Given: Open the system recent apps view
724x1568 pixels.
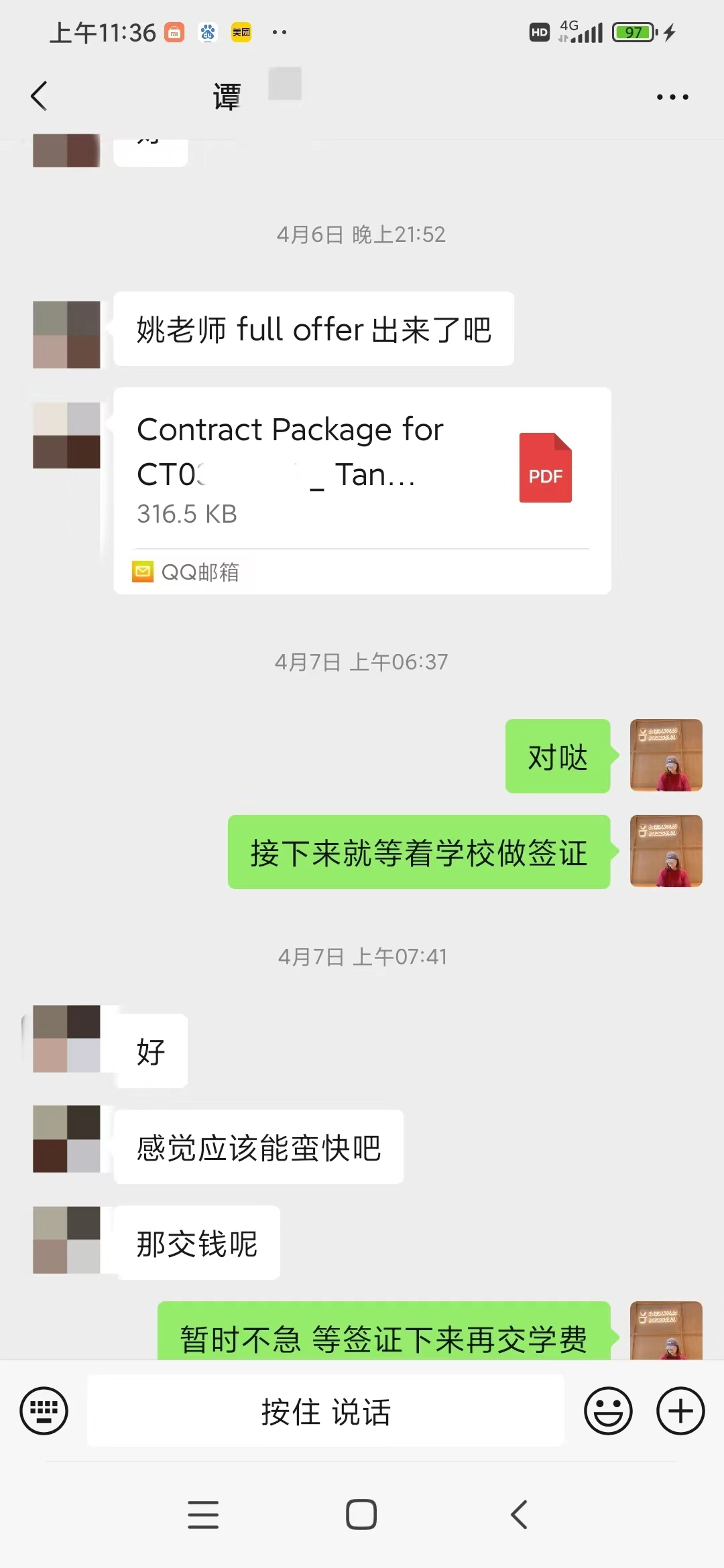Looking at the screenshot, I should [x=203, y=1514].
